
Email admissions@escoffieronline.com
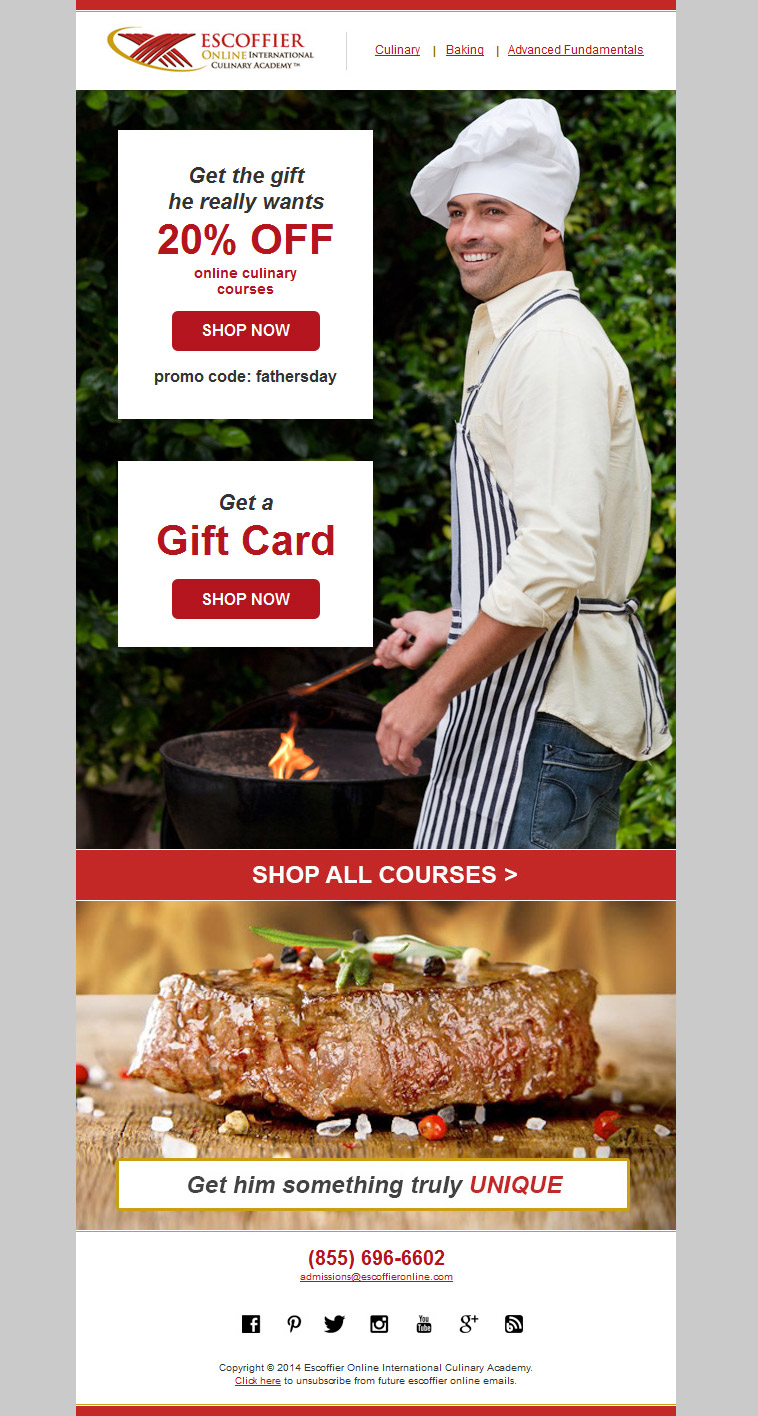[x=376, y=1277]
